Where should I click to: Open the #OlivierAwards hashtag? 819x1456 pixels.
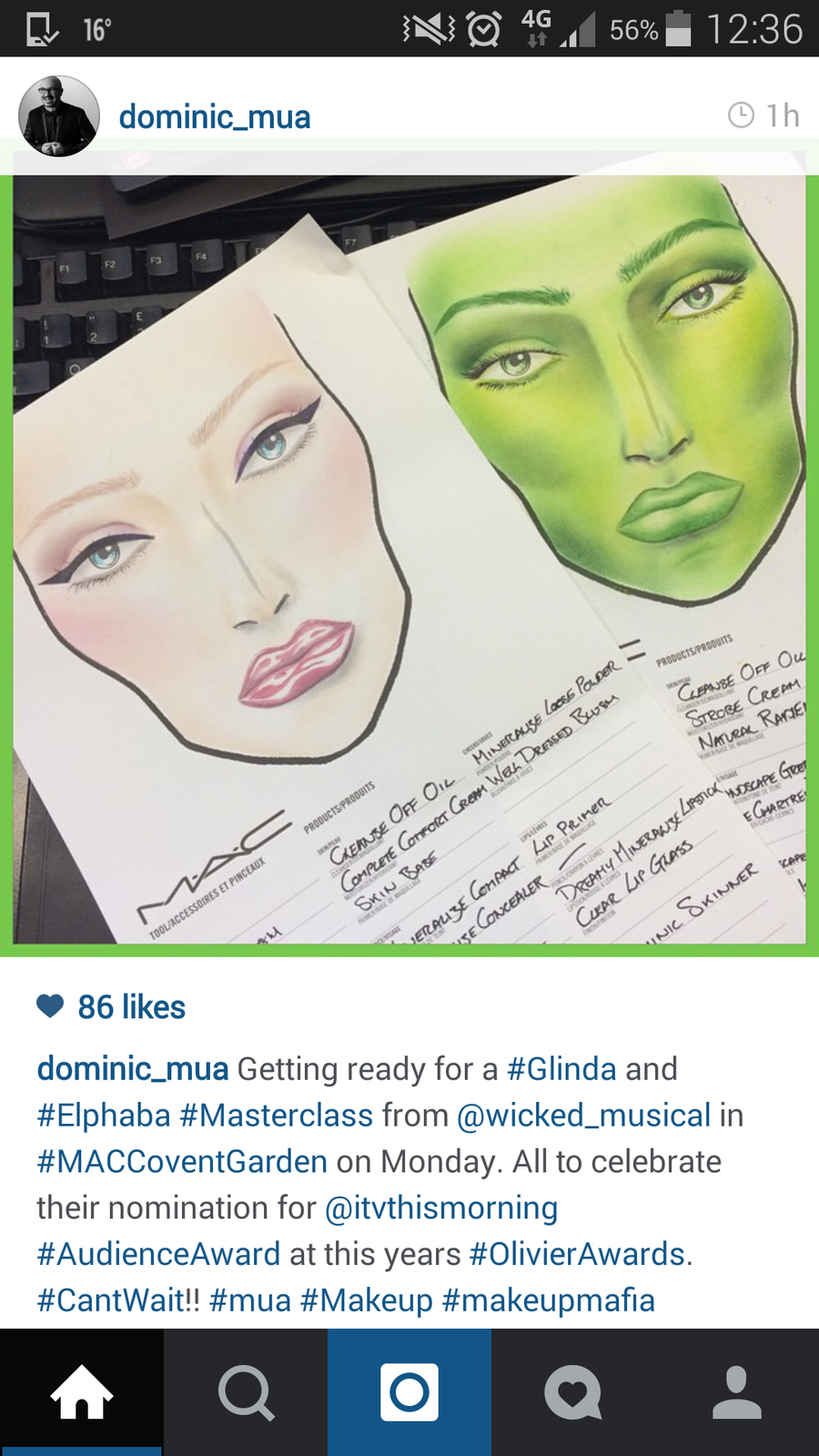[577, 1254]
